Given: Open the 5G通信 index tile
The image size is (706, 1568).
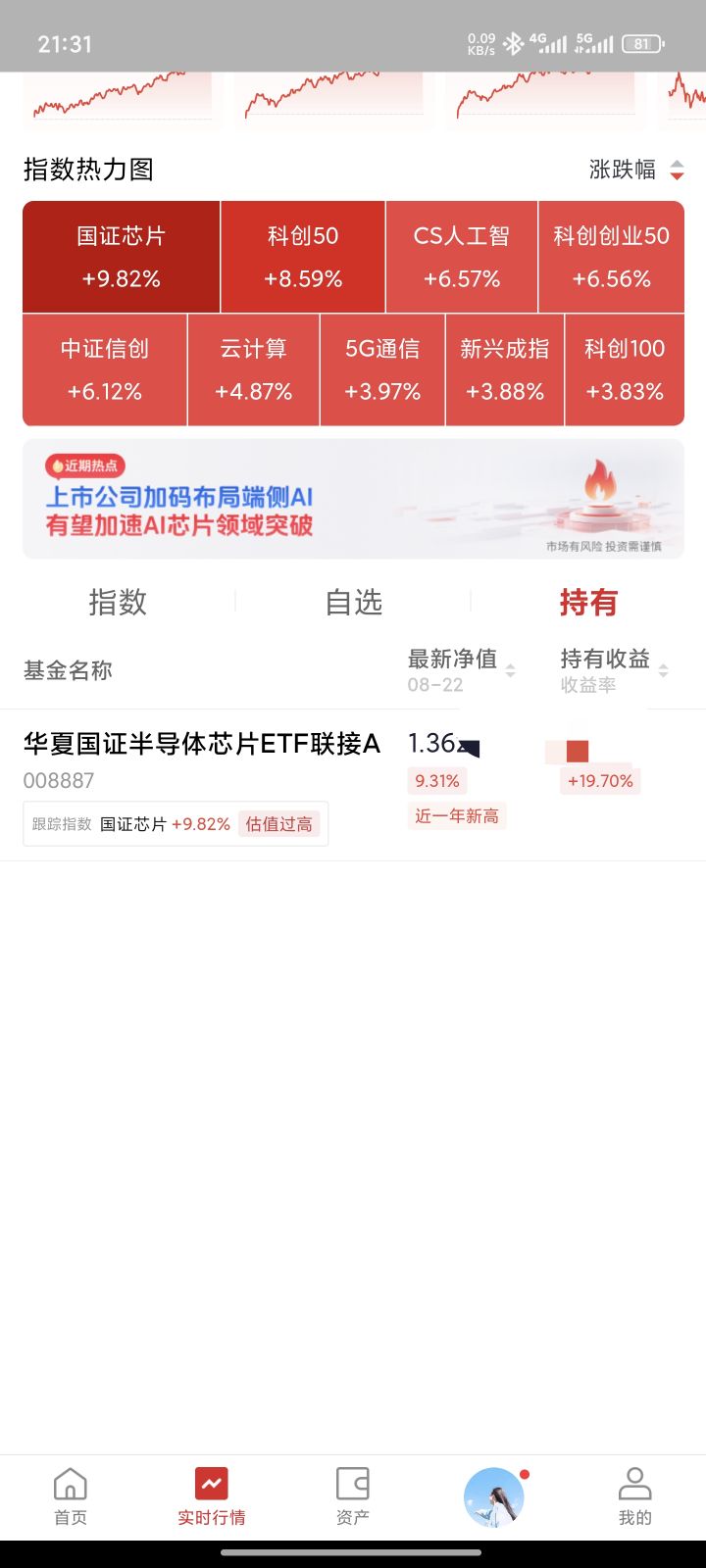Looking at the screenshot, I should pos(382,369).
